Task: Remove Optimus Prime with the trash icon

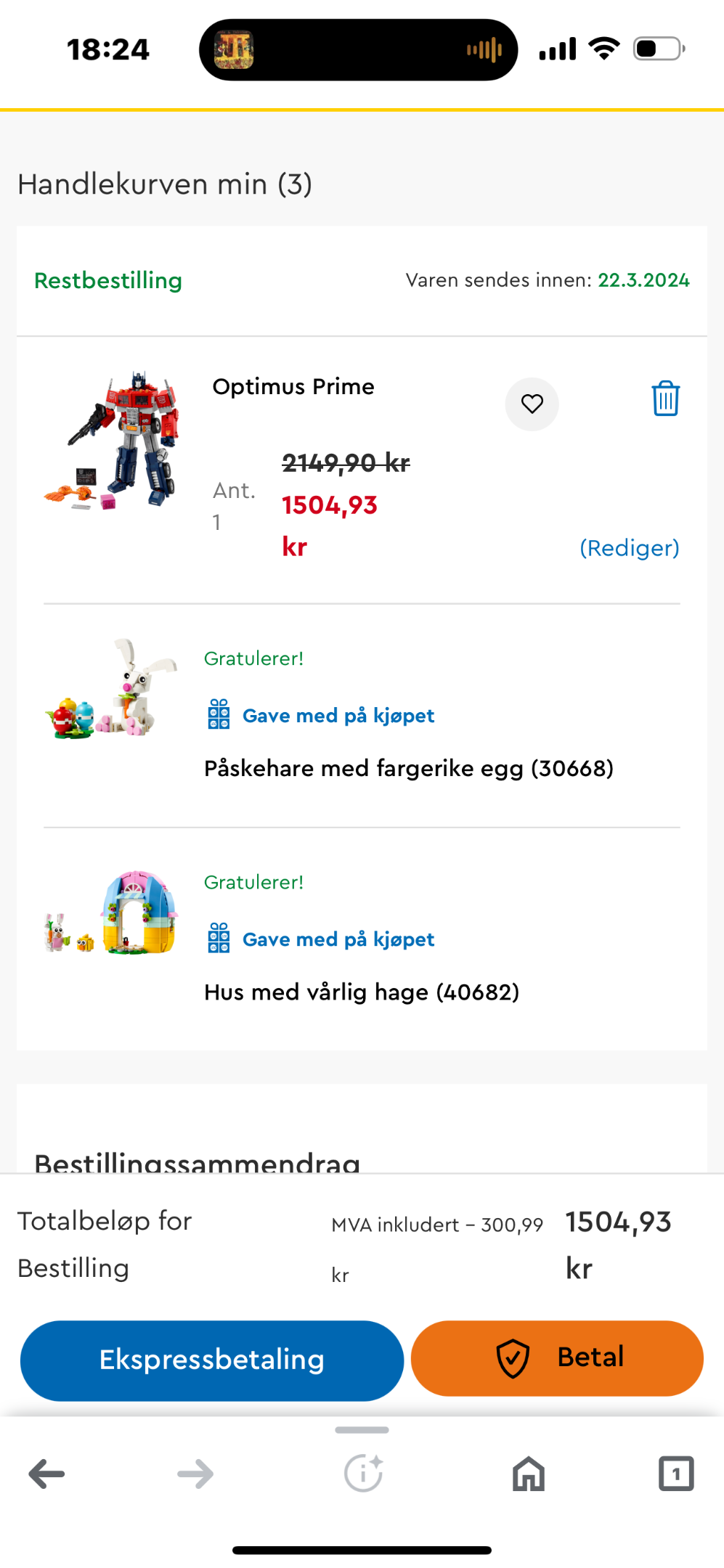Action: coord(665,399)
